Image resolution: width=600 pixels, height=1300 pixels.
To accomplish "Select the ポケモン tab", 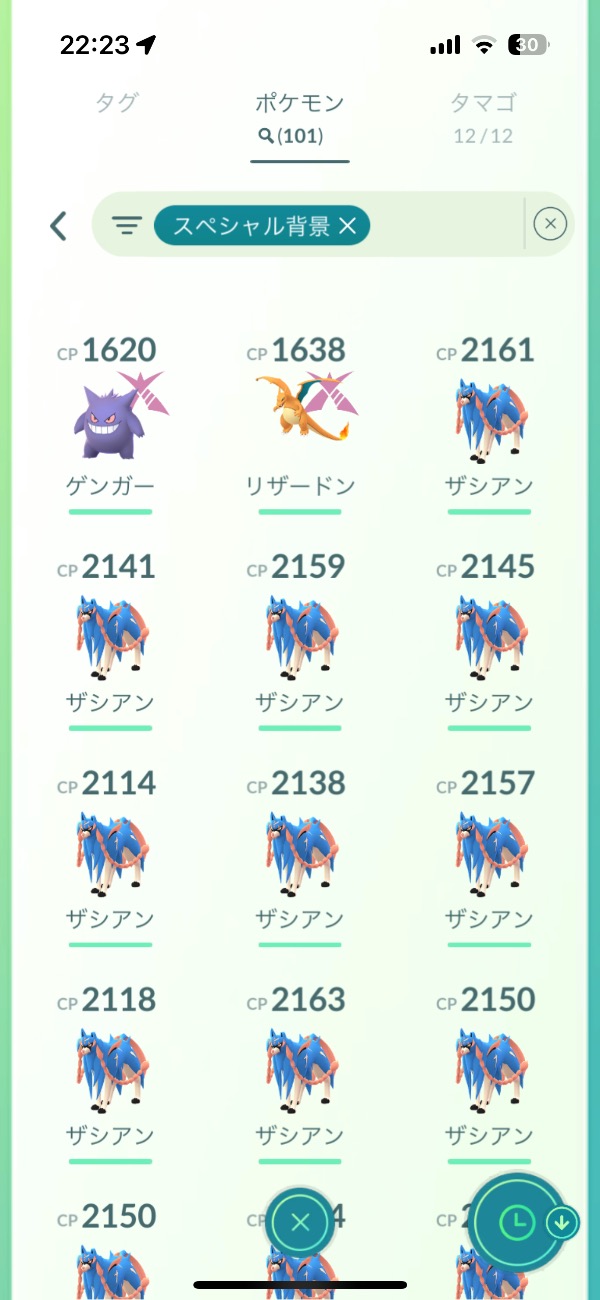I will 300,103.
